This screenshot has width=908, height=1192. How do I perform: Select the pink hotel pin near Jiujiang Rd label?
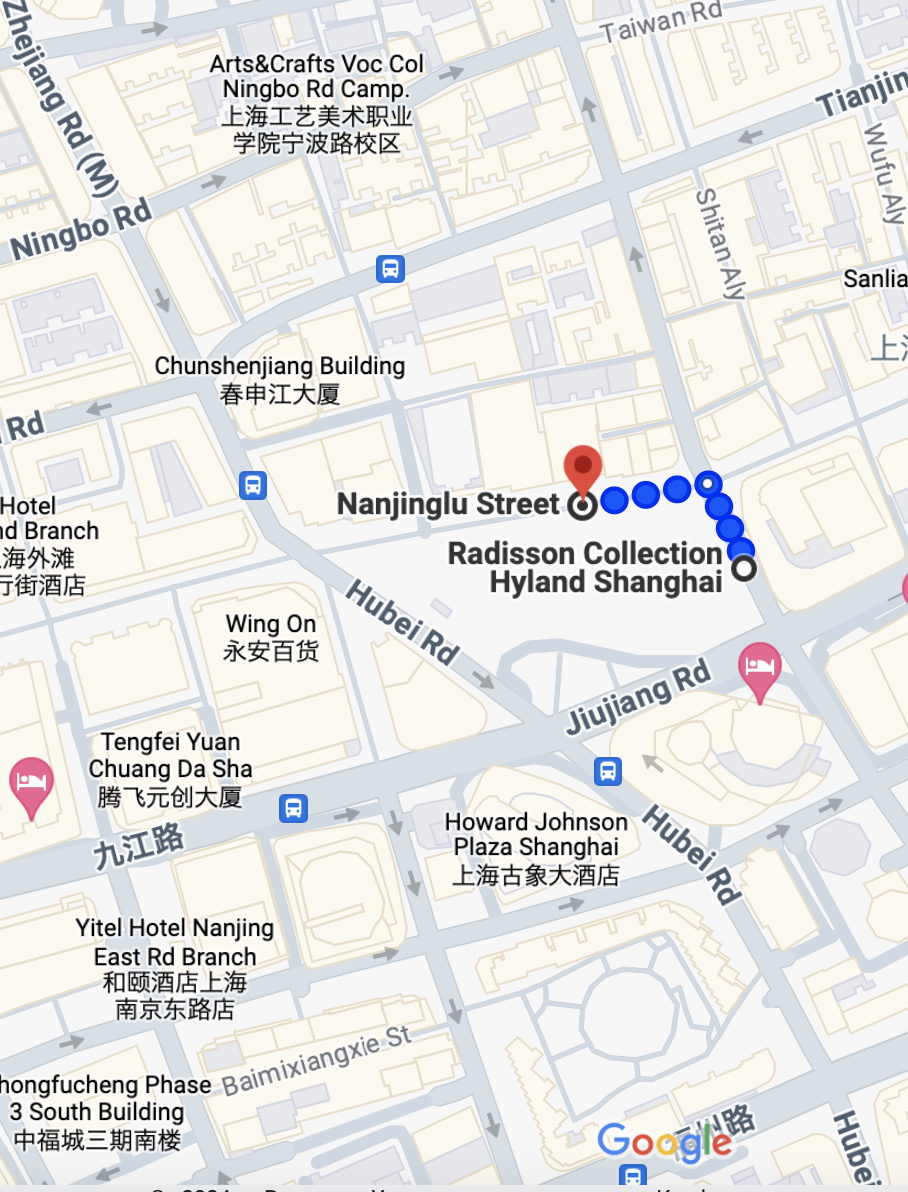tap(759, 669)
